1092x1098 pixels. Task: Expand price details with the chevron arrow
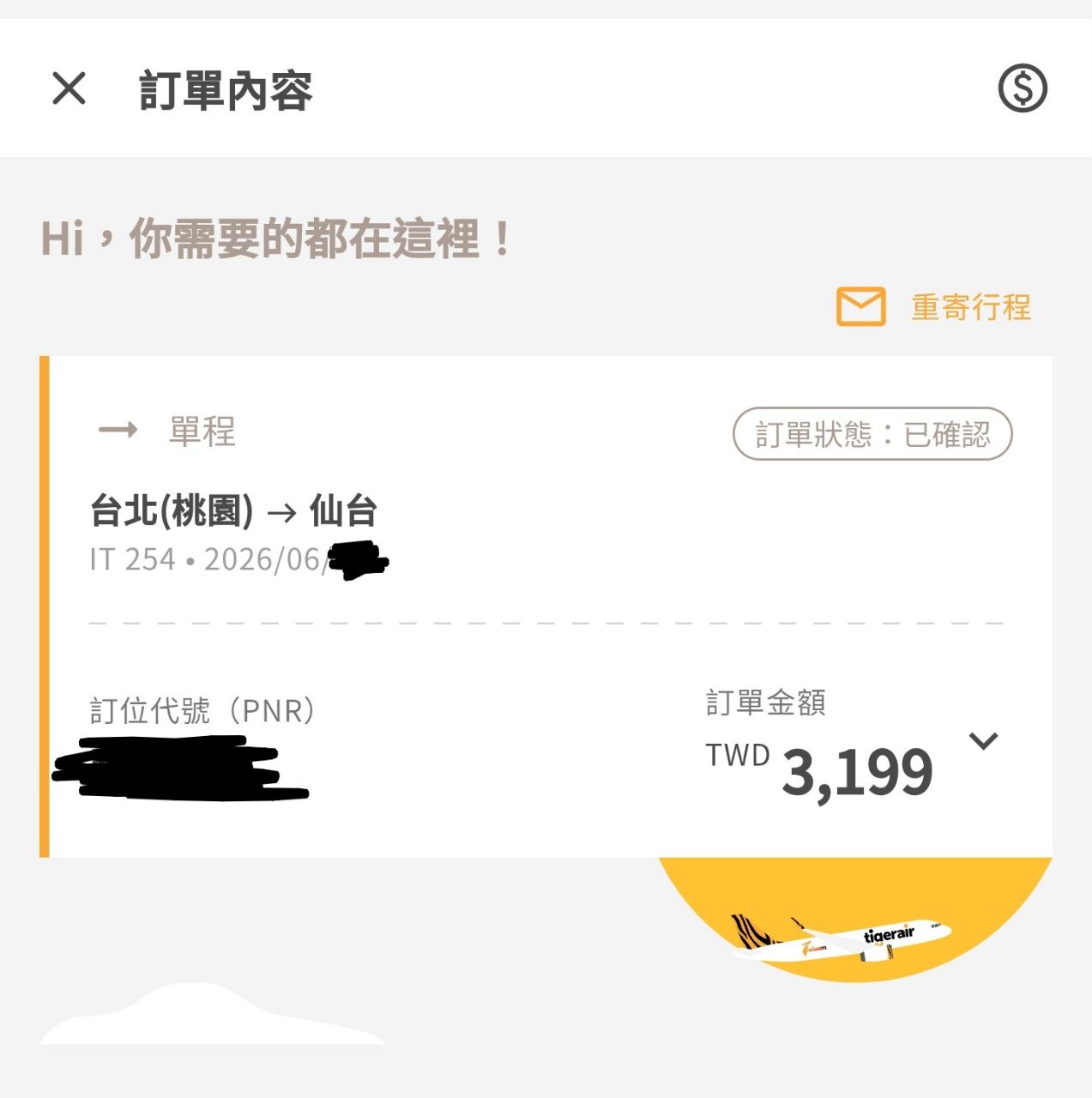point(983,740)
